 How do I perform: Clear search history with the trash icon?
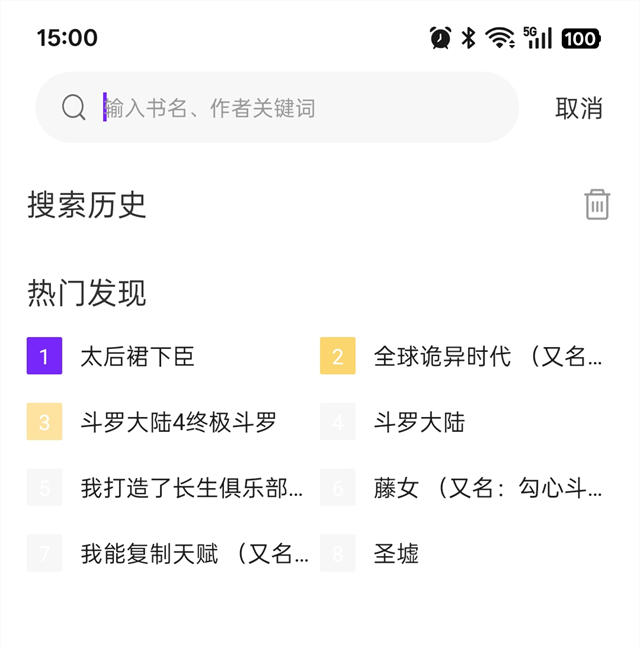click(597, 204)
